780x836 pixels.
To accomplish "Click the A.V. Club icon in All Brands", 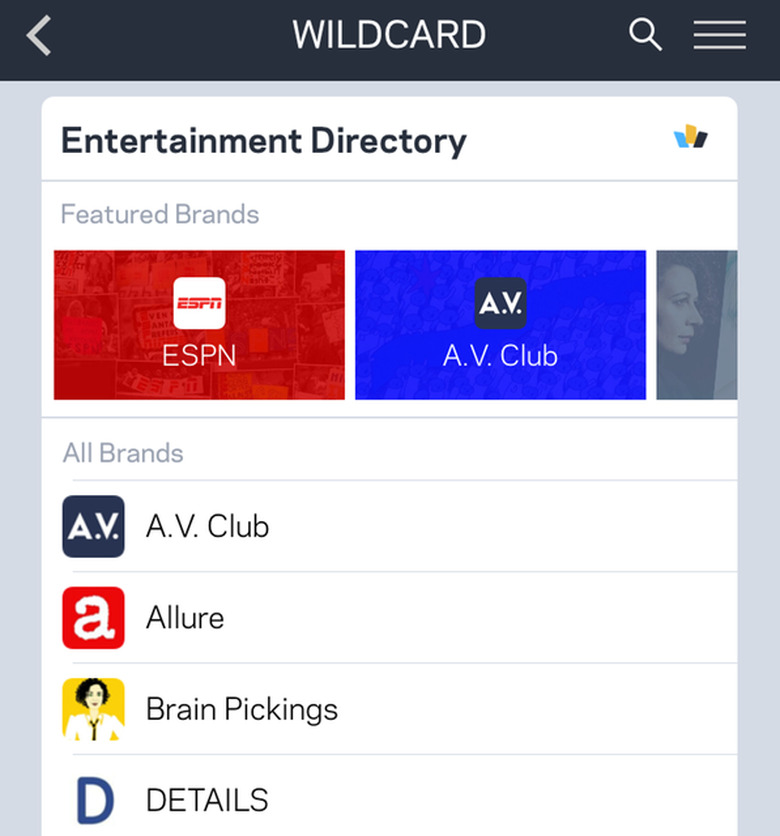I will (92, 526).
